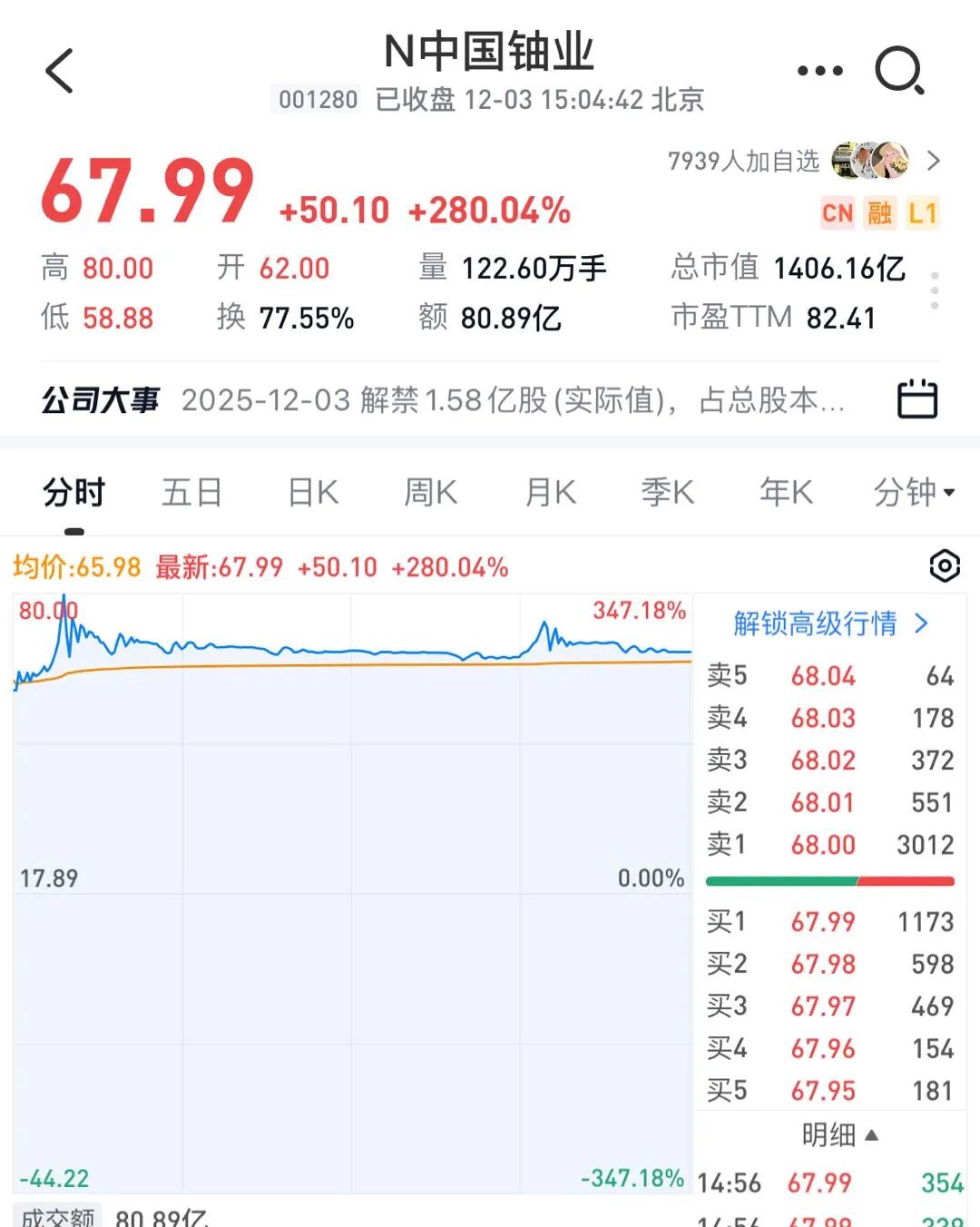Toggle the 明细 trade details expander
The image size is (980, 1227).
tap(839, 1134)
